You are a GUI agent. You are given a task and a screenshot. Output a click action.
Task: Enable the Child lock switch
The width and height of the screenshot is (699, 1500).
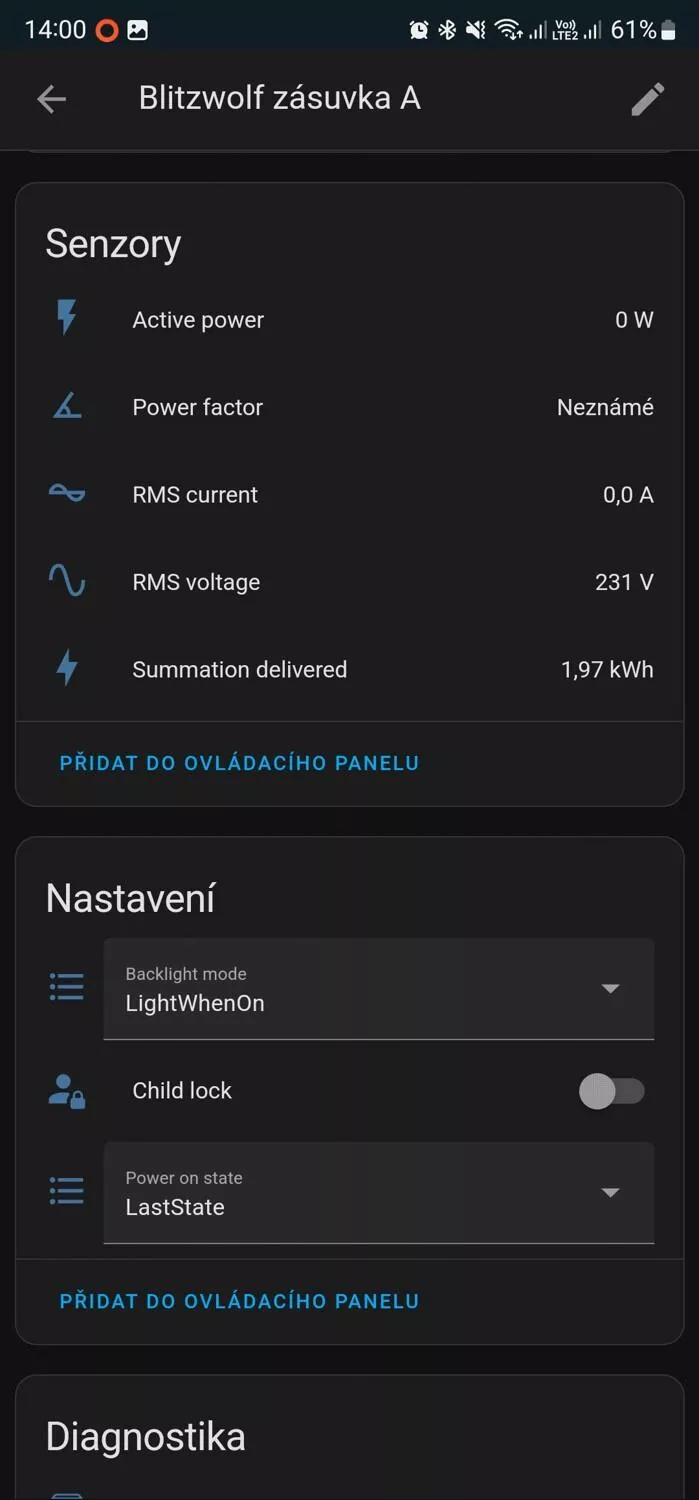[612, 1091]
